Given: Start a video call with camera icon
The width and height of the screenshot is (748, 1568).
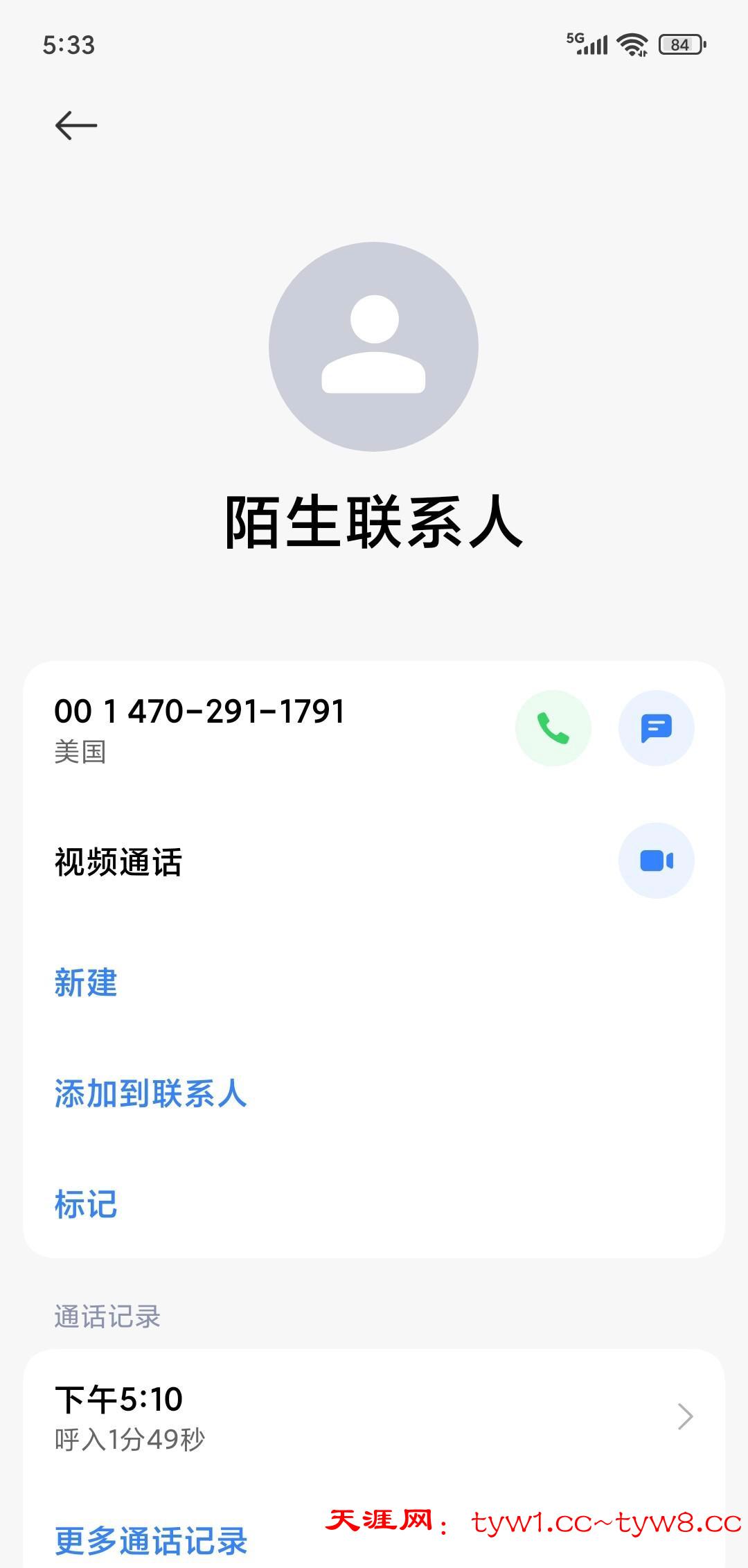Looking at the screenshot, I should [656, 861].
